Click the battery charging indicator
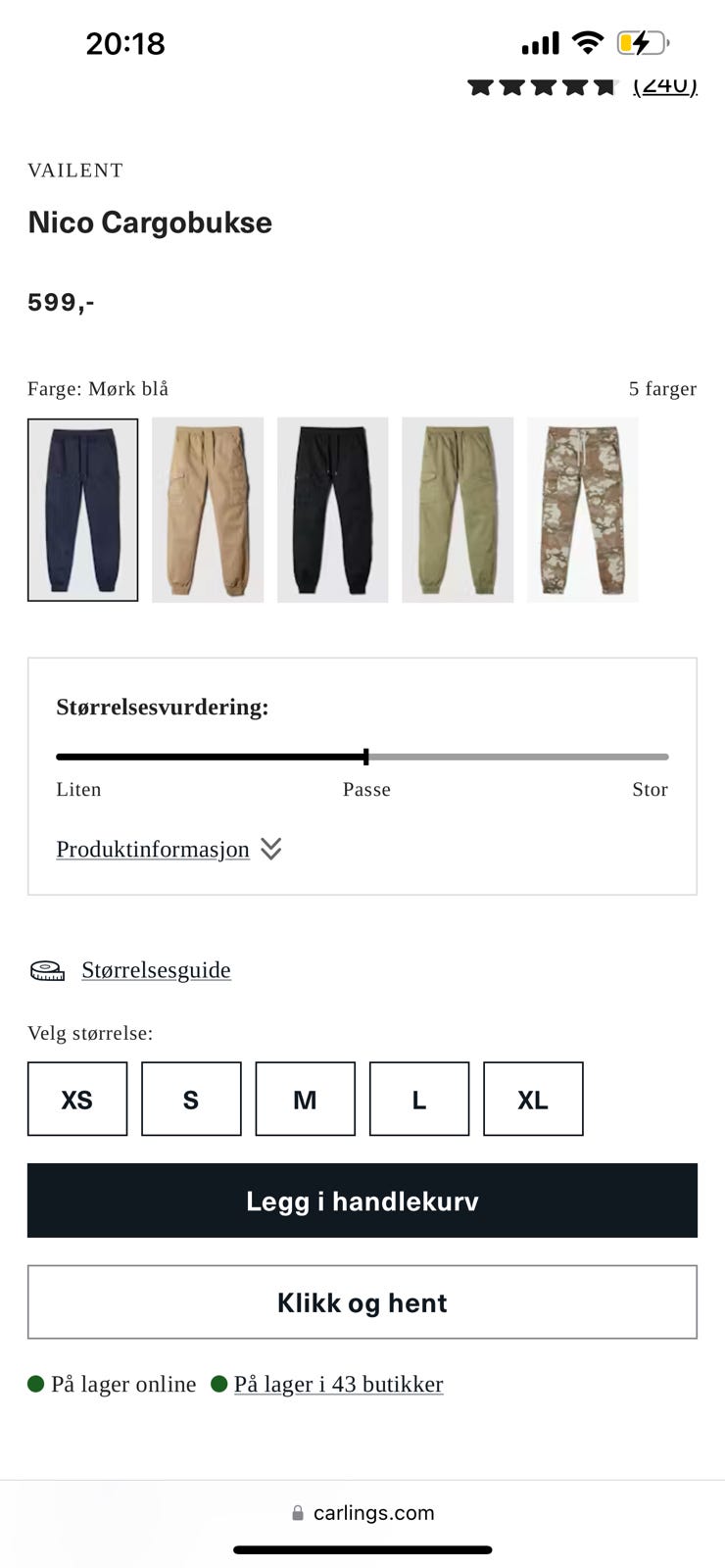This screenshot has width=725, height=1568. (x=642, y=43)
